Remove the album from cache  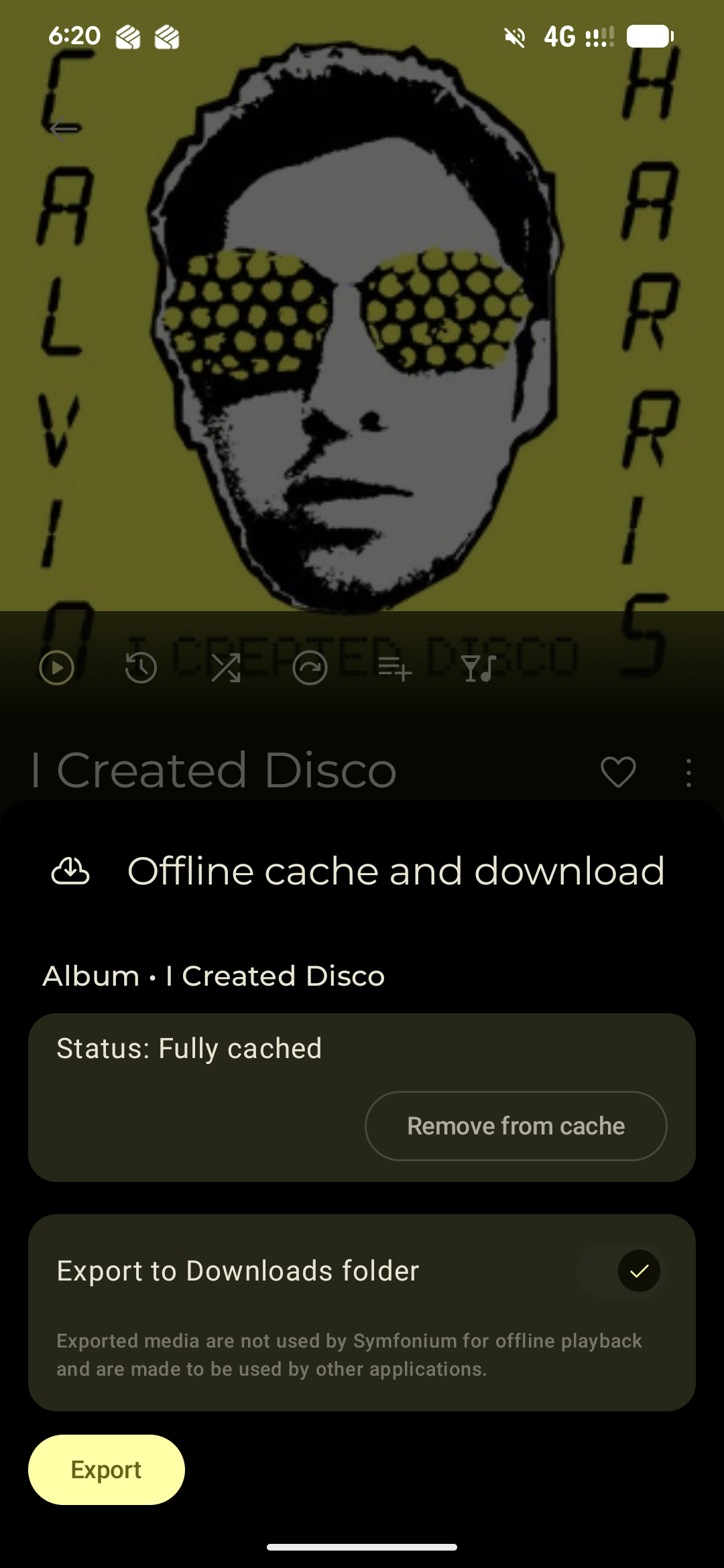pos(516,1126)
